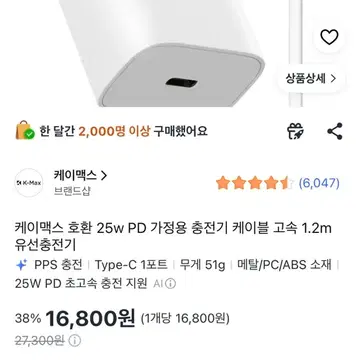The height and width of the screenshot is (360, 360).
Task: Open the 케이맥스 brand shop
Action: [80, 175]
